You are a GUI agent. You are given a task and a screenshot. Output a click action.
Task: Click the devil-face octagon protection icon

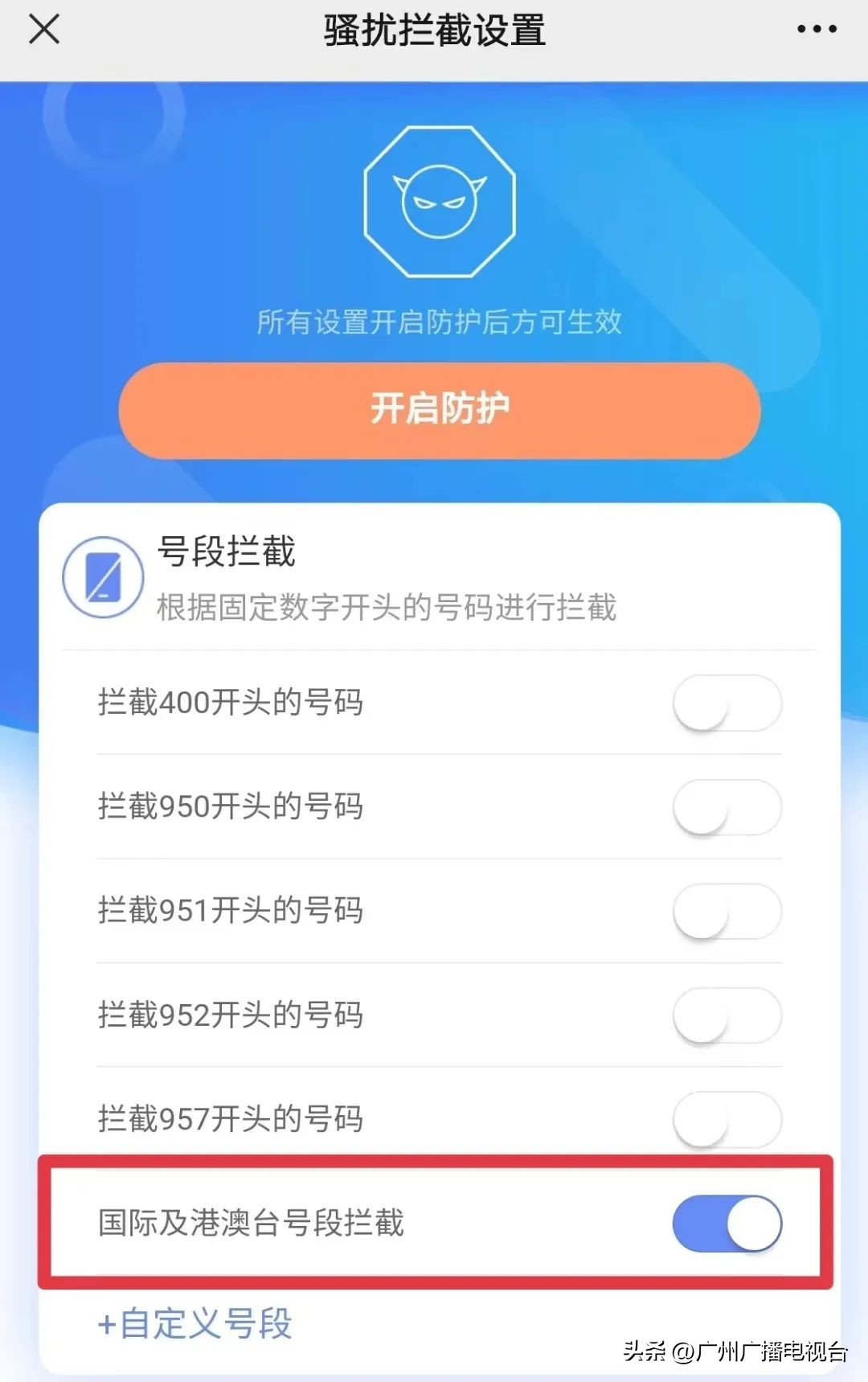[440, 199]
